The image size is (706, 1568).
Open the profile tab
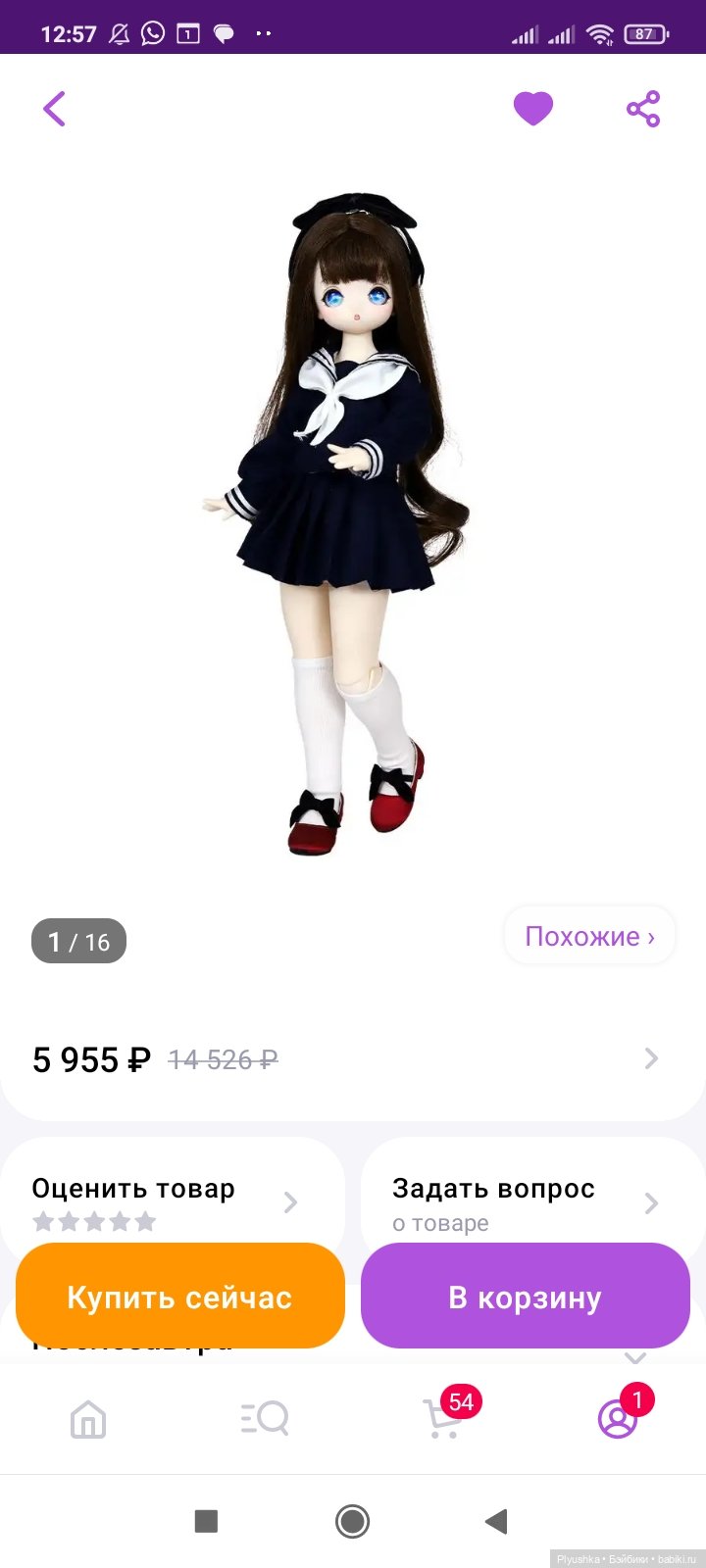coord(618,1418)
